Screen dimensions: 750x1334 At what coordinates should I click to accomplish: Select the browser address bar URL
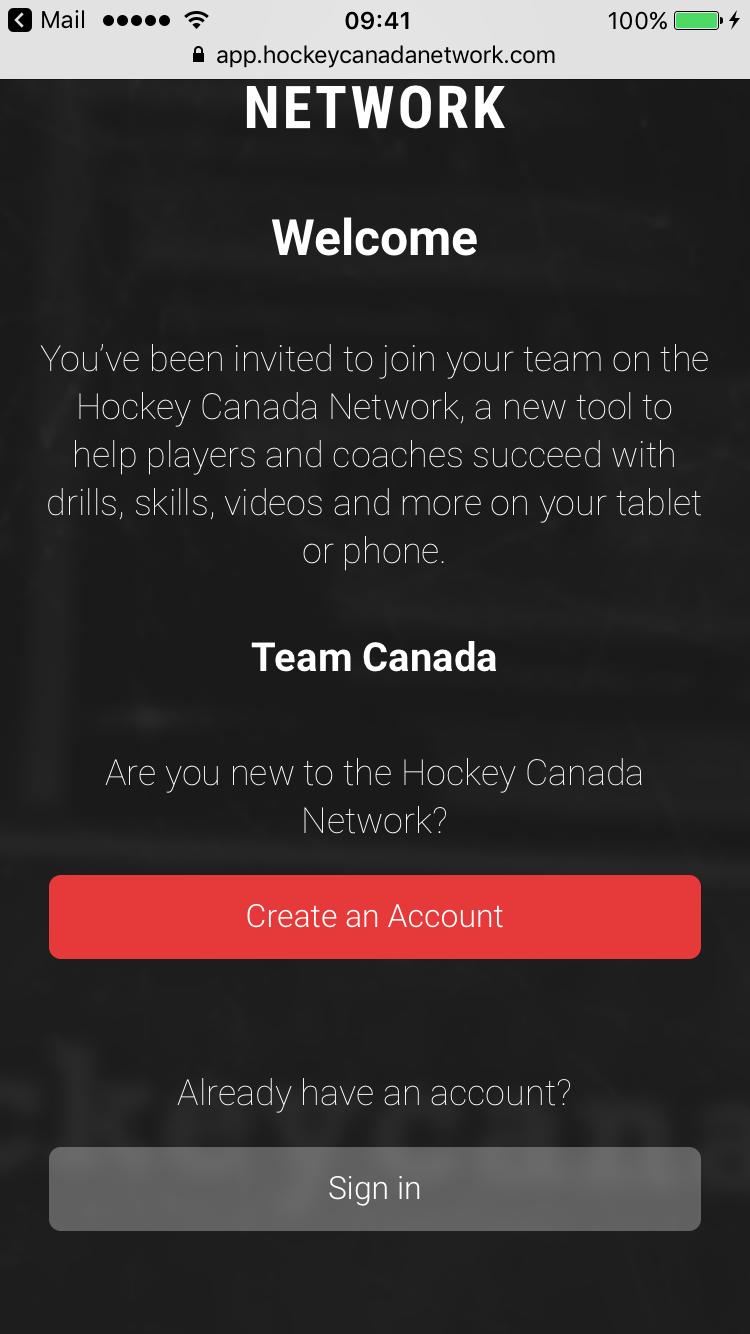pyautogui.click(x=385, y=56)
